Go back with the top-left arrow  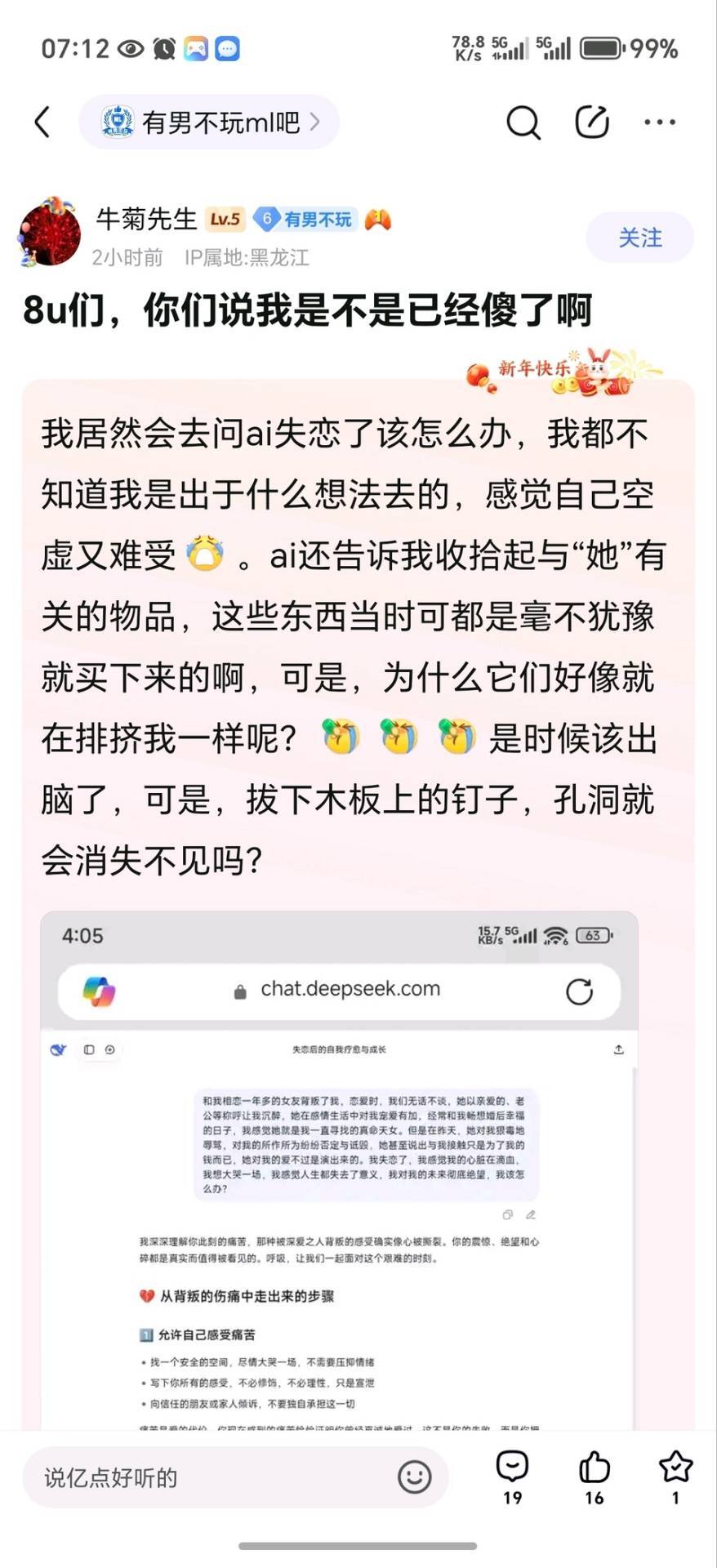click(x=42, y=122)
